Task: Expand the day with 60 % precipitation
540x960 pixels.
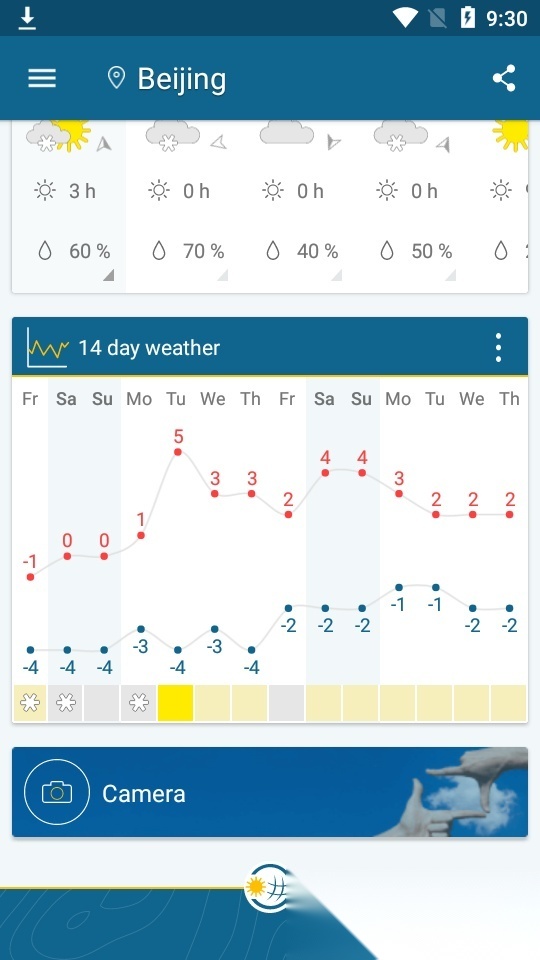Action: [x=69, y=206]
